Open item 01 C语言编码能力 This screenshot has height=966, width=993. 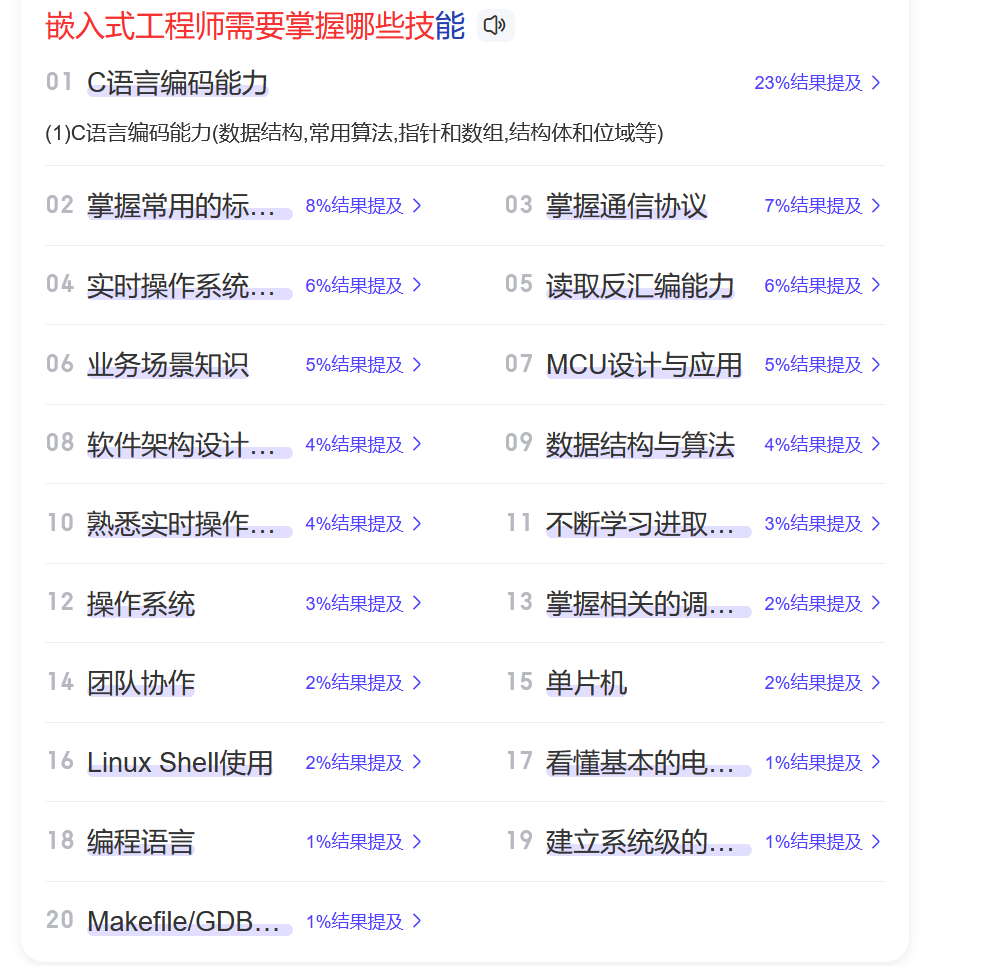tap(177, 82)
